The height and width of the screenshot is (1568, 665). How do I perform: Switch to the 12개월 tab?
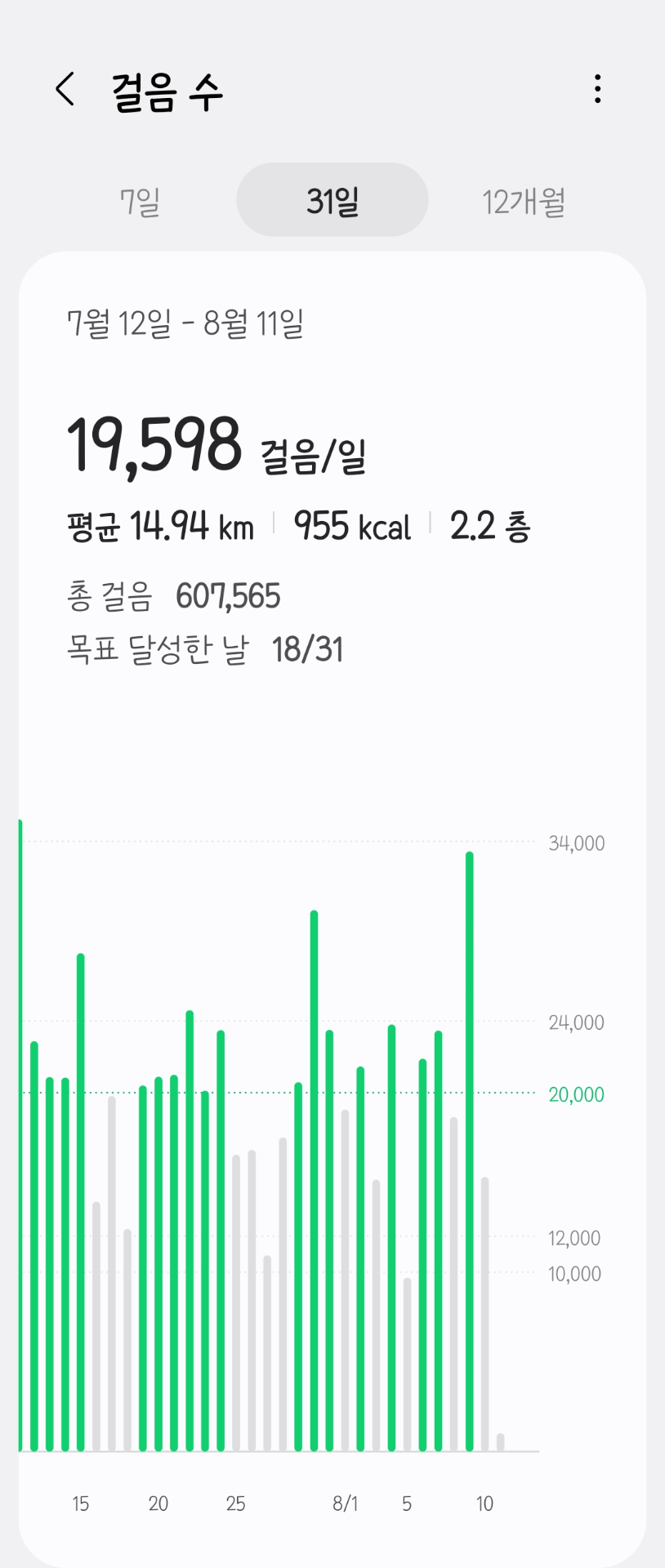[x=524, y=201]
